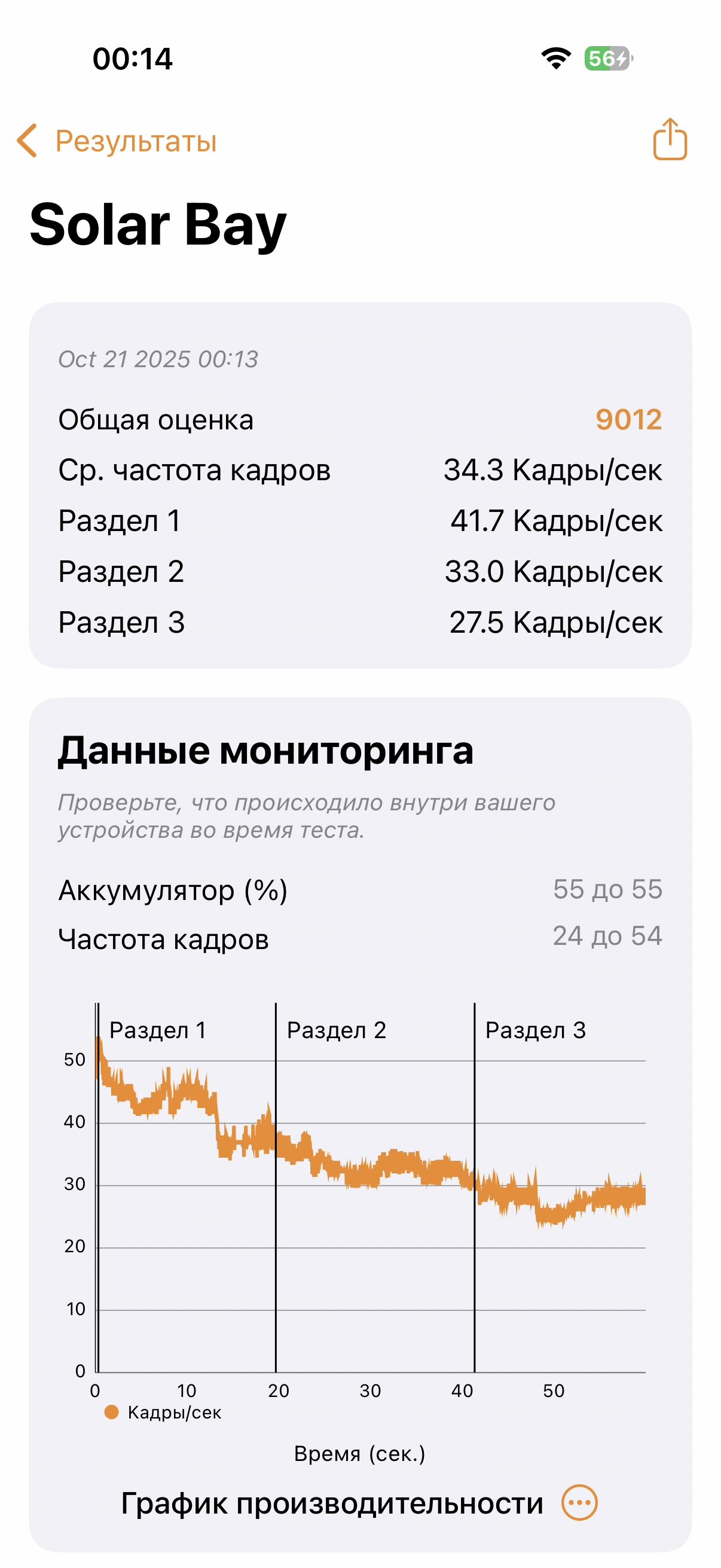Go back to Результаты
This screenshot has height=1568, width=721.
pyautogui.click(x=117, y=141)
